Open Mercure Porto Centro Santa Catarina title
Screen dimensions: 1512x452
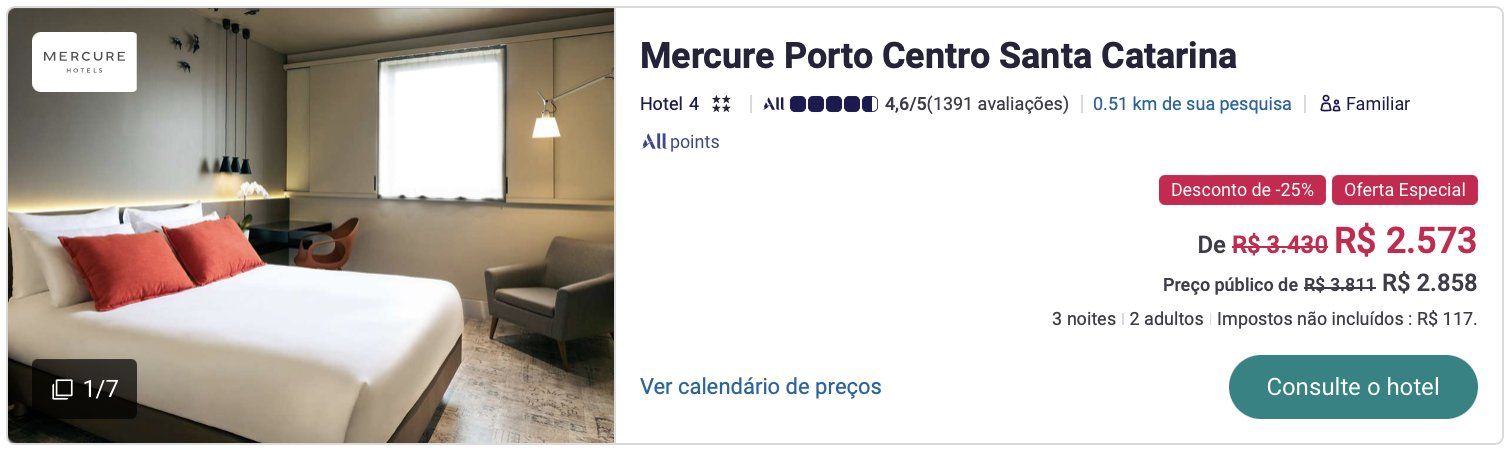coord(938,56)
